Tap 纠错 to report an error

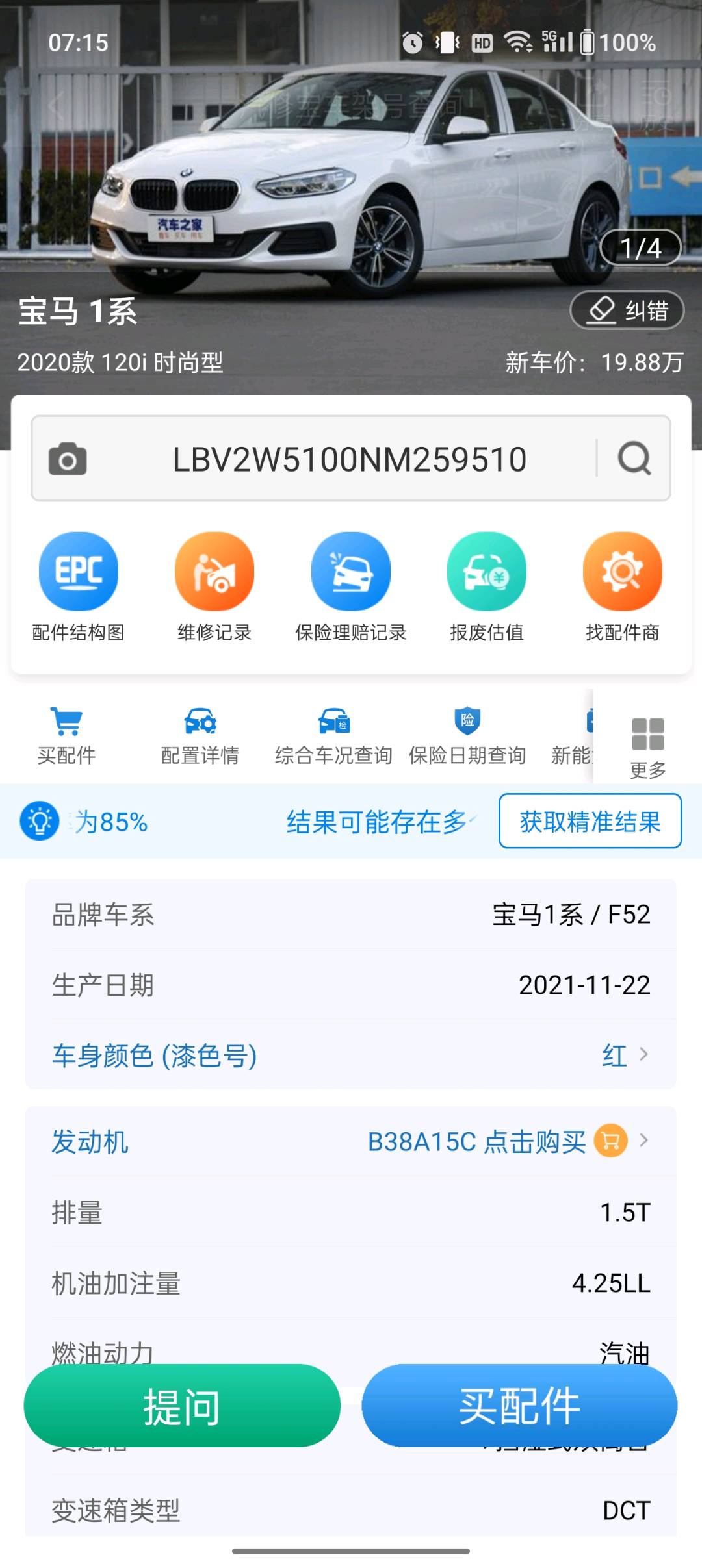click(627, 310)
